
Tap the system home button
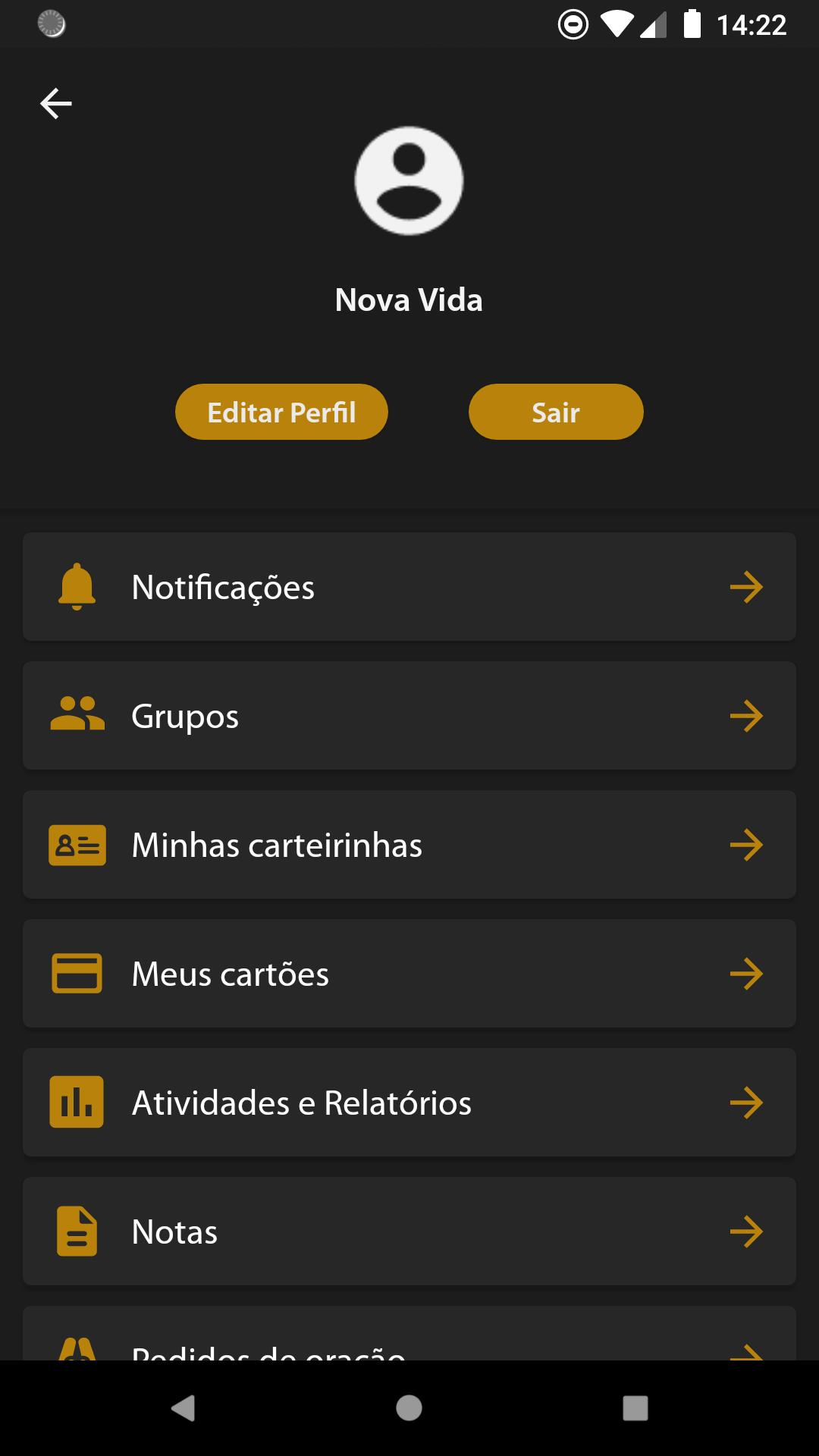[409, 1408]
